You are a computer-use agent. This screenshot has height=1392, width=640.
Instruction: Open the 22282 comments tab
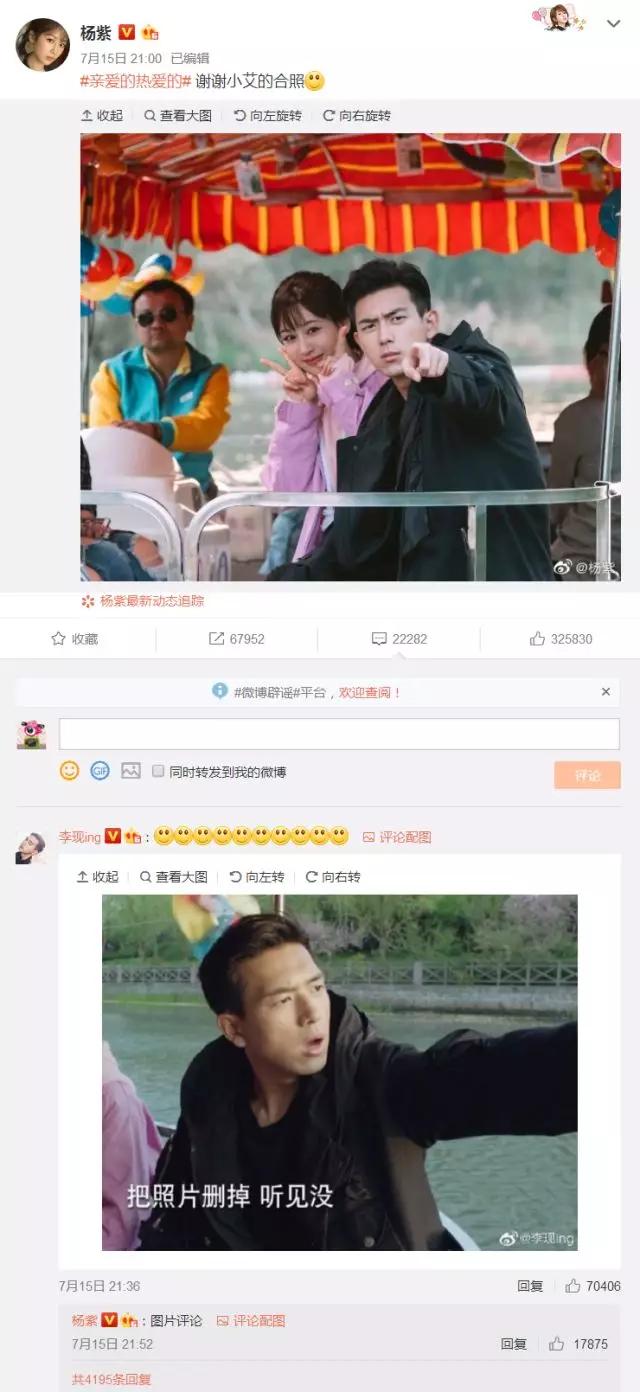coord(399,639)
